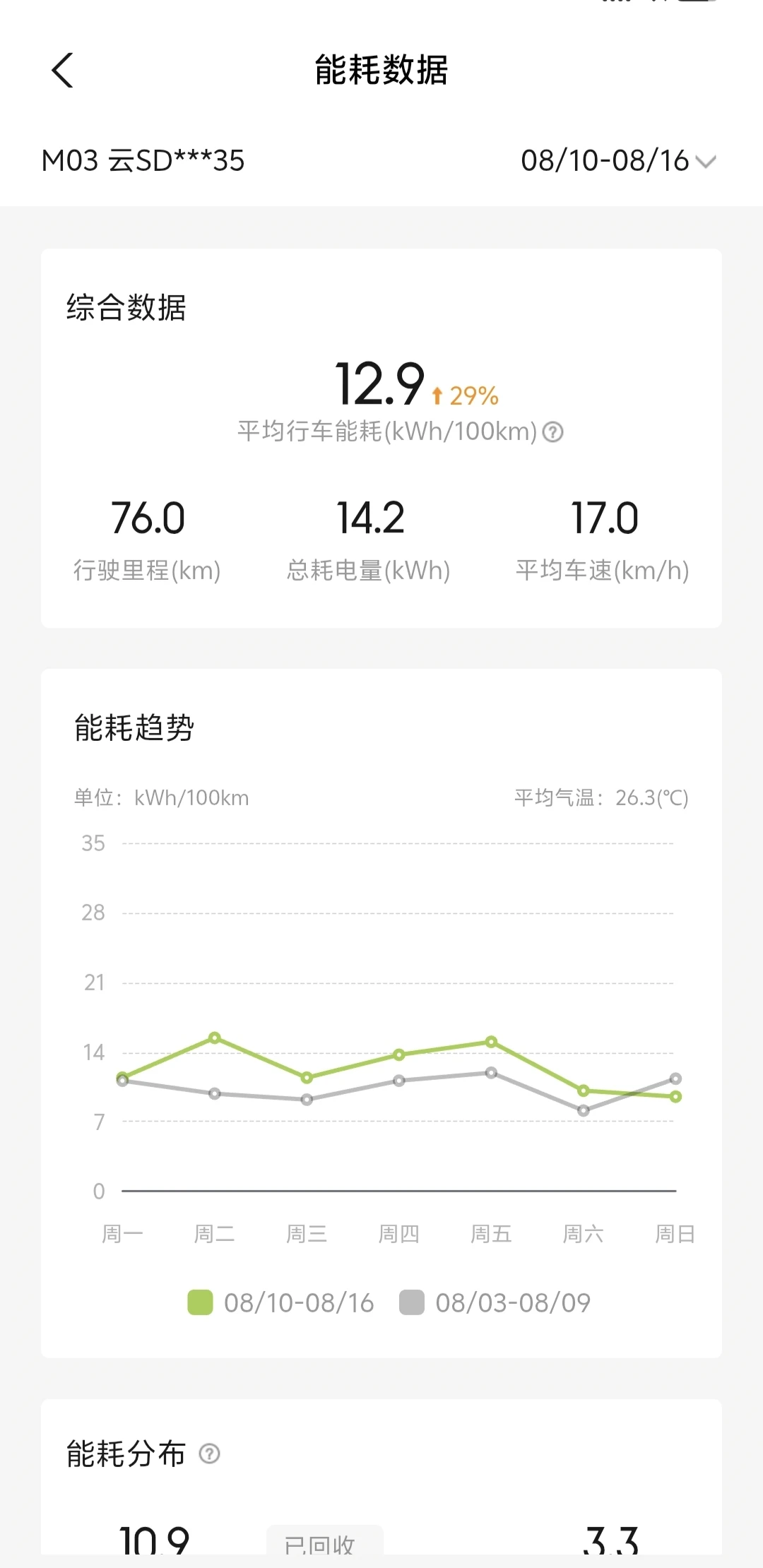Open the 08/10-08/16 date range dropdown
This screenshot has height=1568, width=763.
618,161
